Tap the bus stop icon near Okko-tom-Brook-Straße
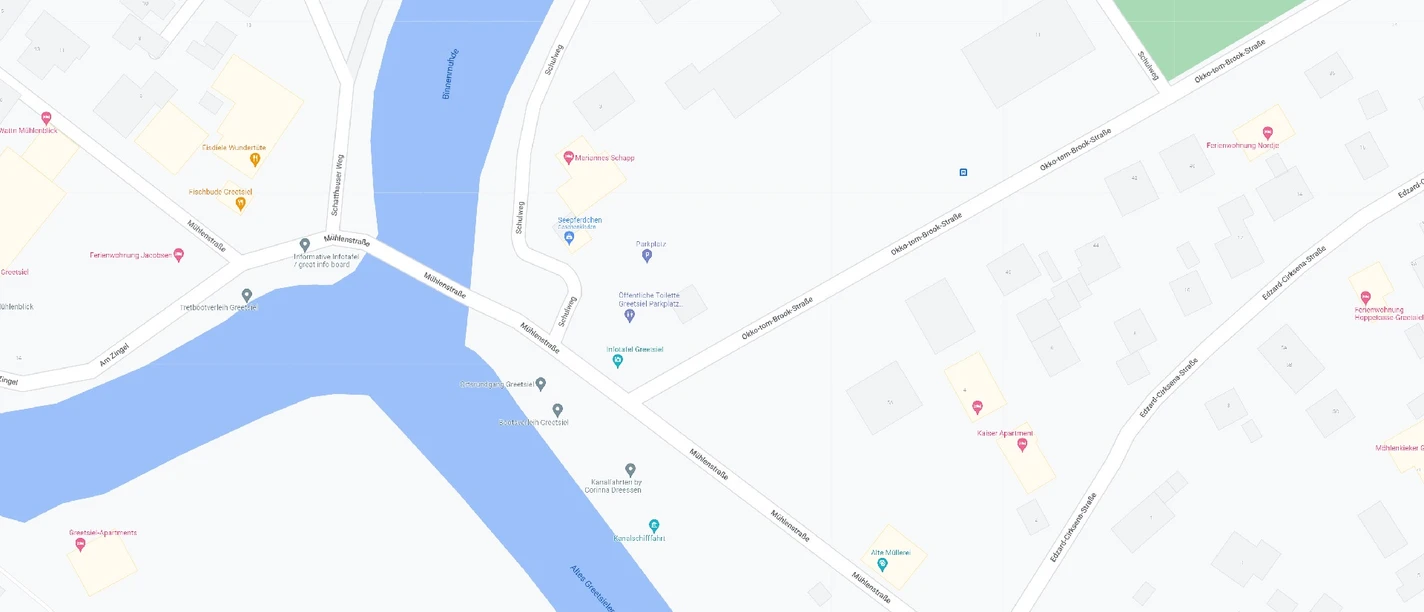Screen dimensions: 1424x612 coord(963,172)
